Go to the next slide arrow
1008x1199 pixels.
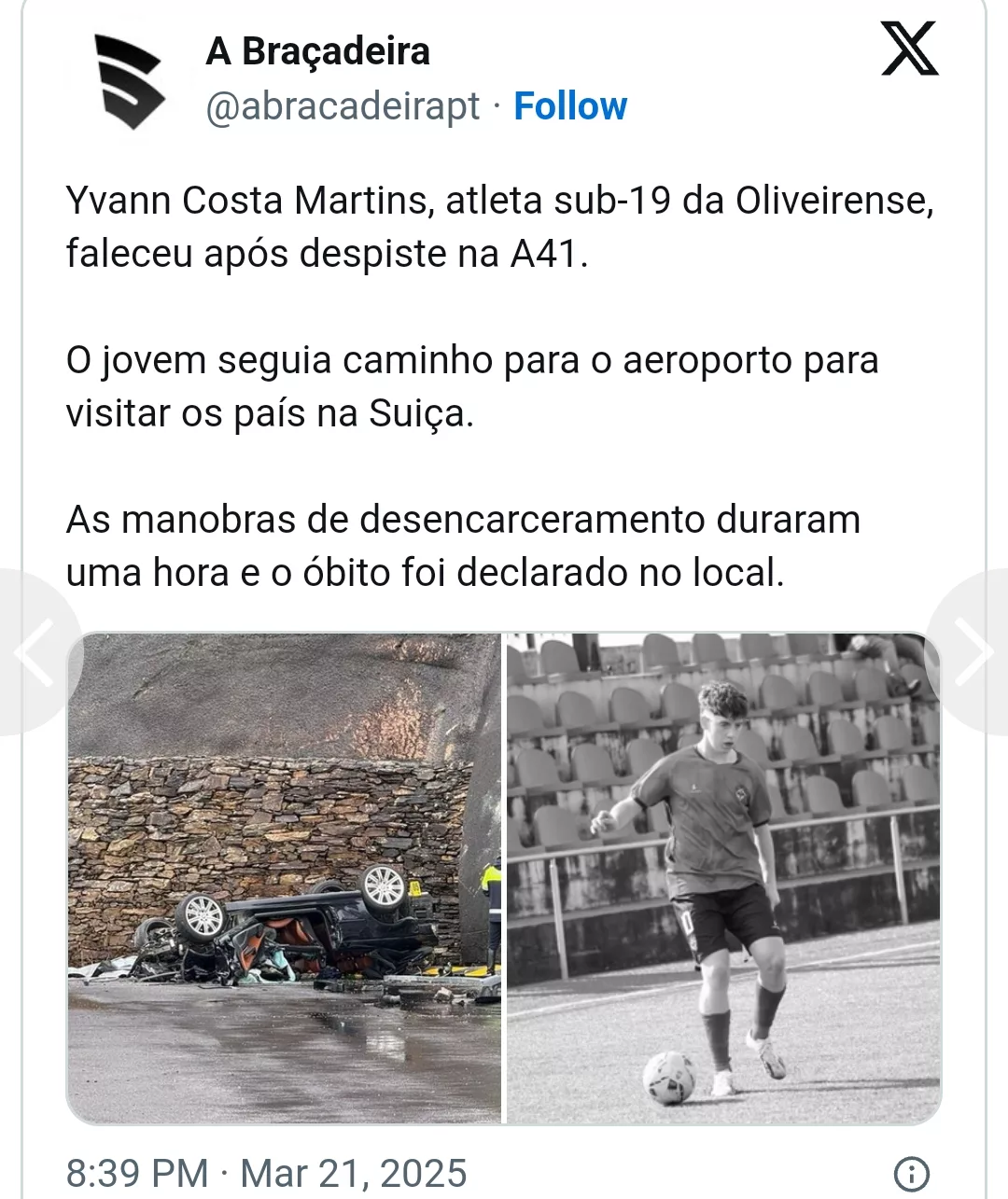click(x=973, y=652)
